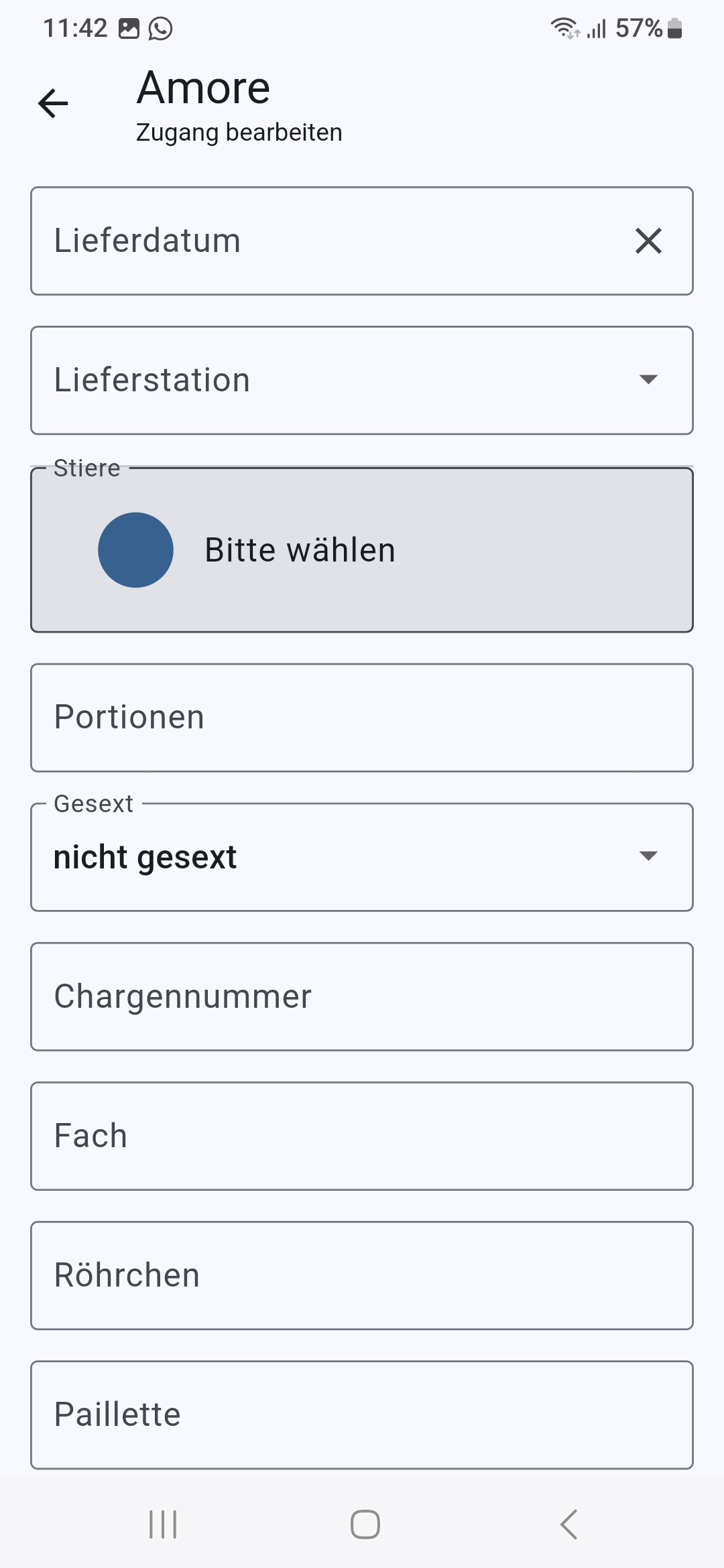Go to the home screen
The image size is (724, 1568).
tap(365, 1524)
